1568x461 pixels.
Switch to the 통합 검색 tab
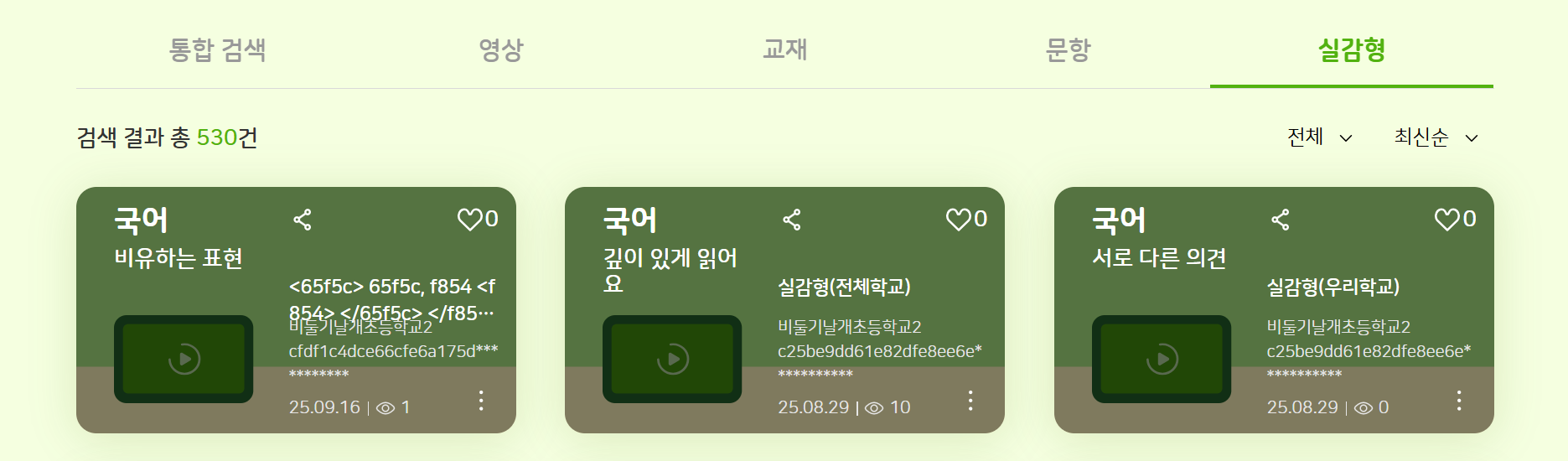217,50
